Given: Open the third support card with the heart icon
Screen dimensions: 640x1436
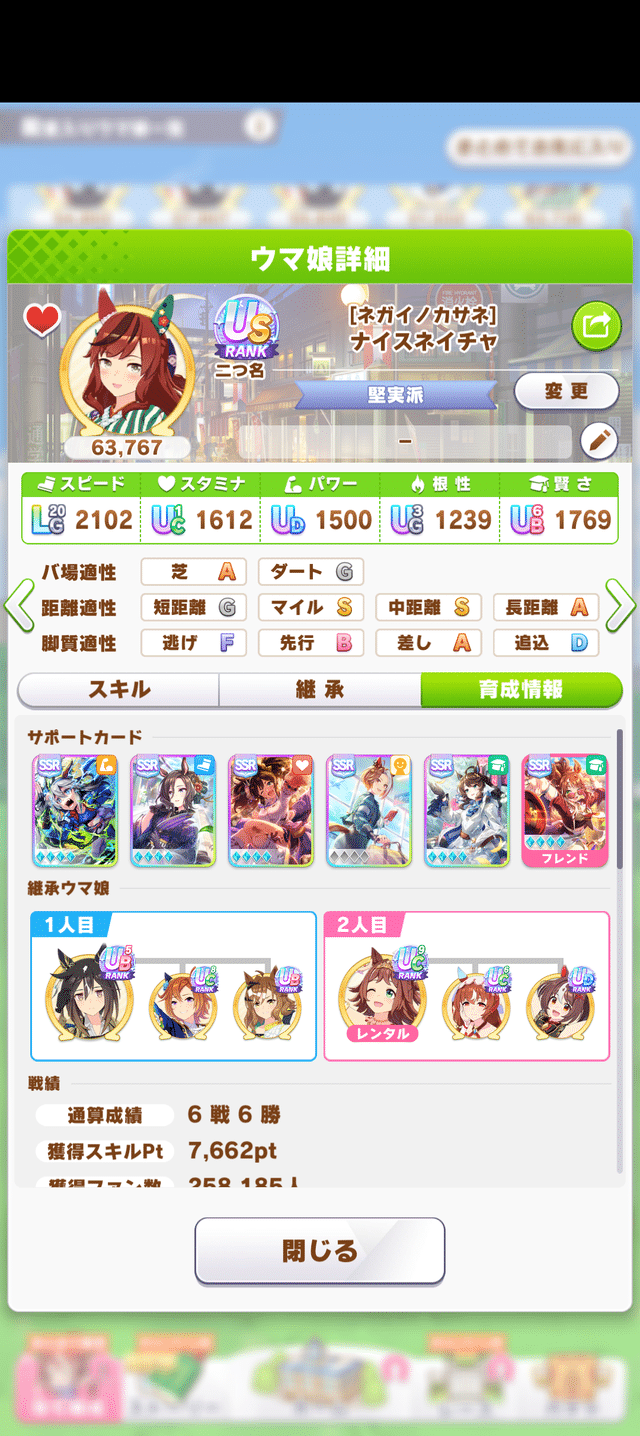Looking at the screenshot, I should click(270, 810).
